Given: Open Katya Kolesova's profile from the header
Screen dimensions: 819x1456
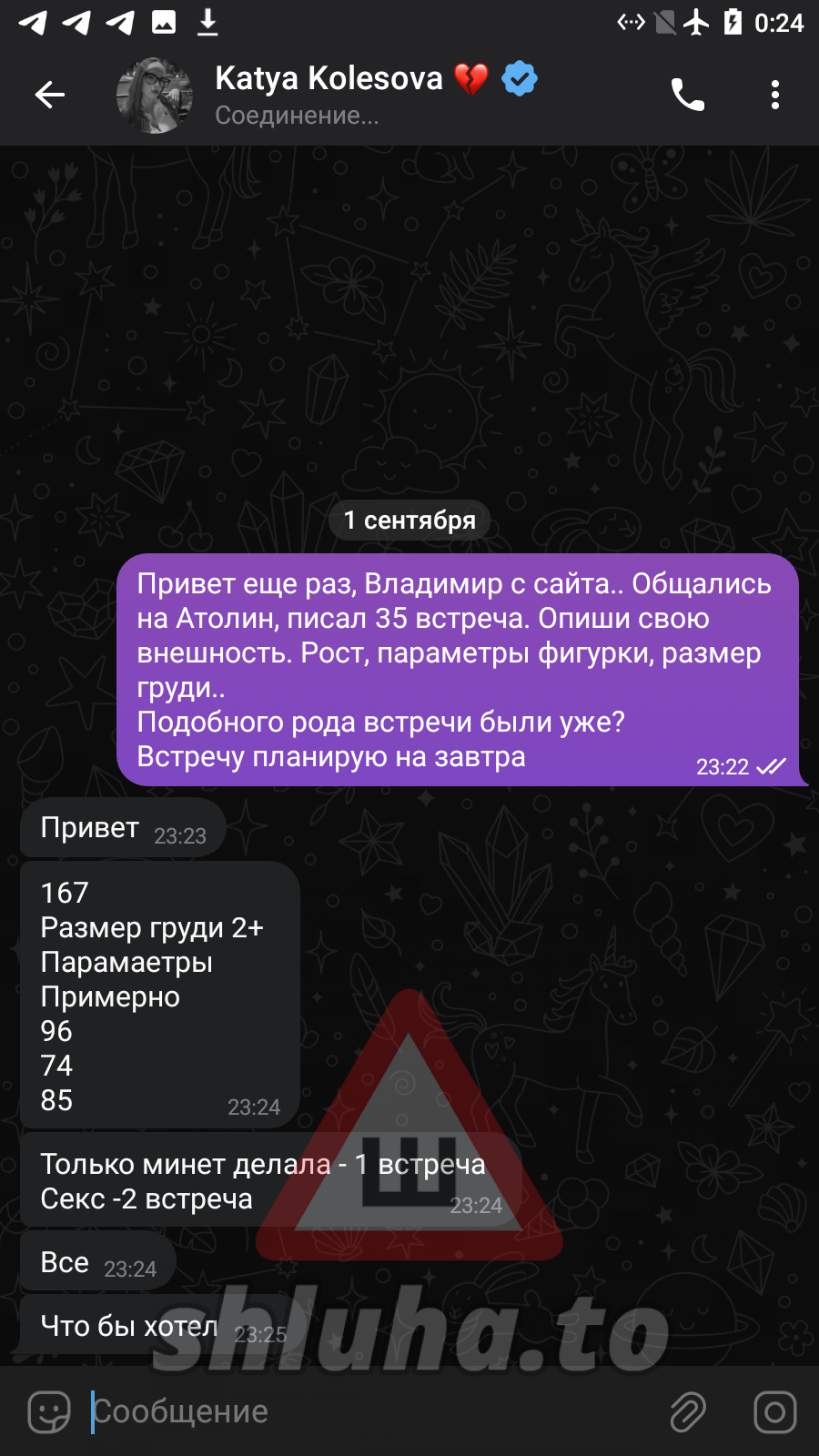Looking at the screenshot, I should point(328,94).
